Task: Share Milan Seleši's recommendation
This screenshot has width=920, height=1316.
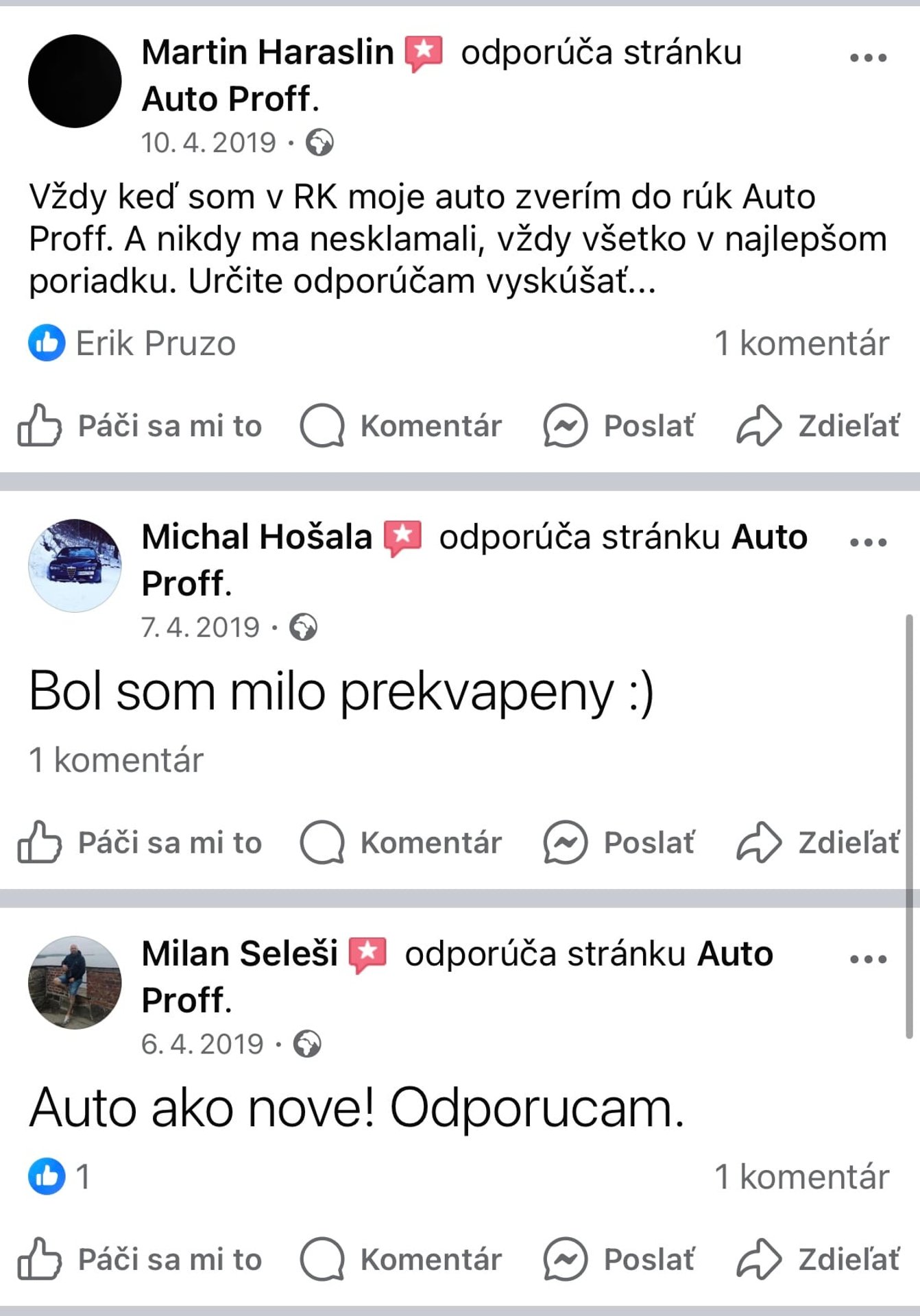Action: 818,1259
